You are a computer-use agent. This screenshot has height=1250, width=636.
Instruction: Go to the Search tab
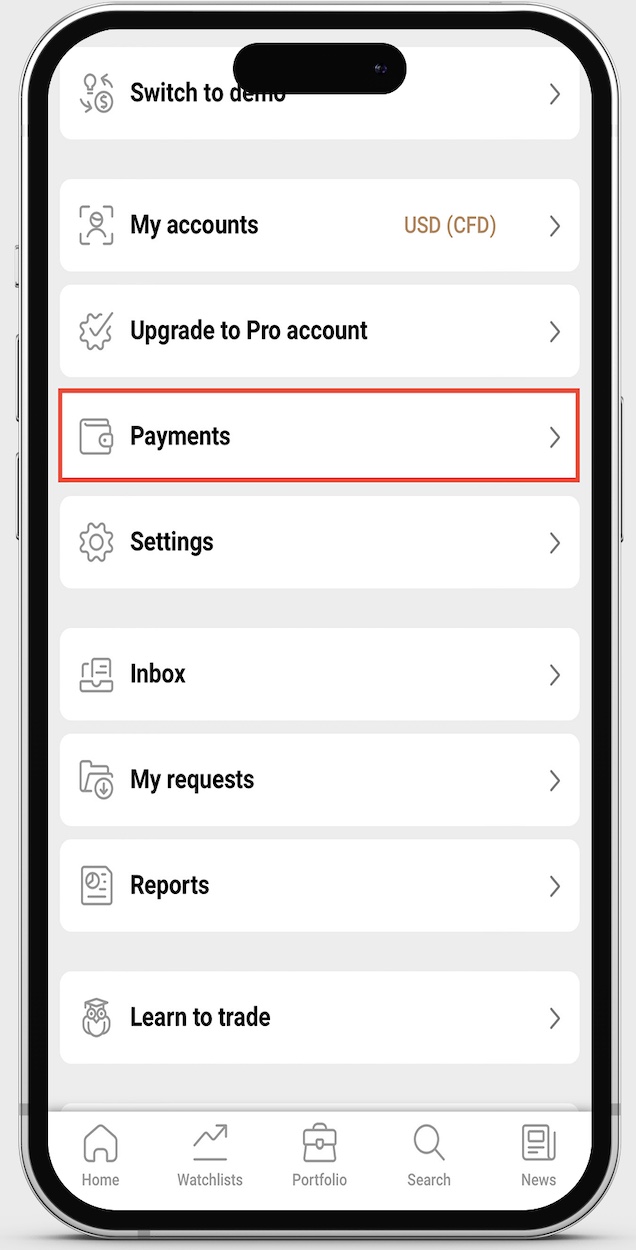[x=429, y=1155]
